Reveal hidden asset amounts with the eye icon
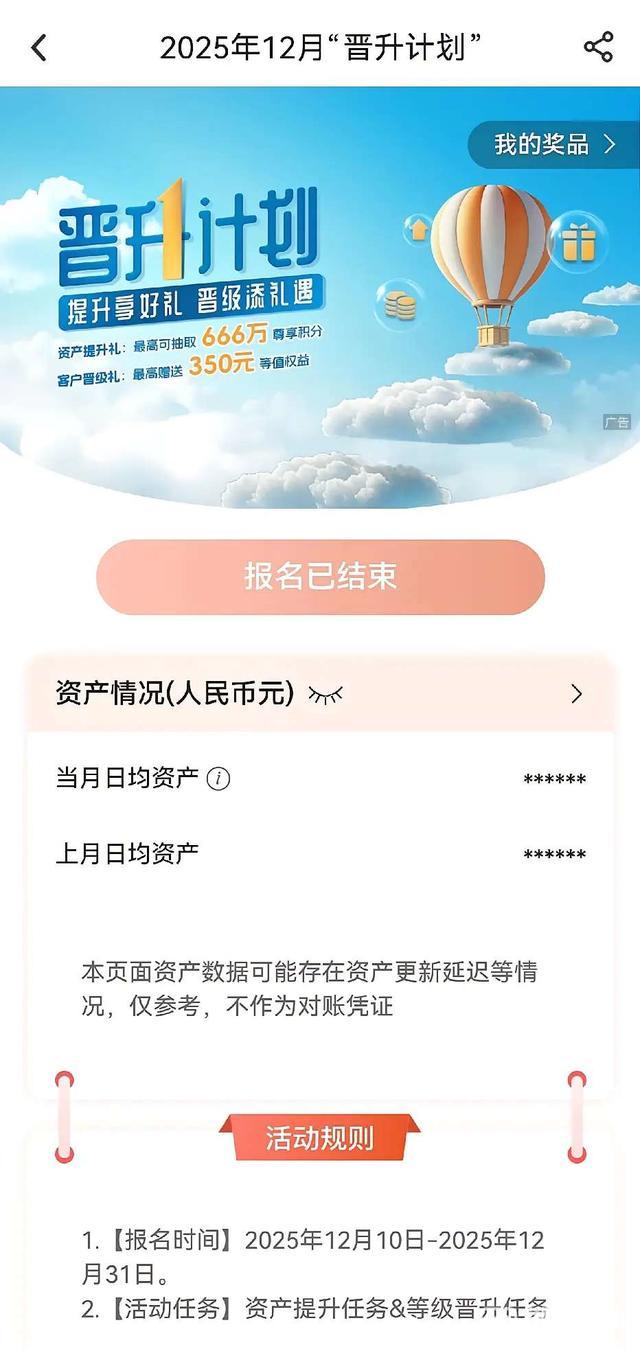The height and width of the screenshot is (1349, 640). pos(325,694)
